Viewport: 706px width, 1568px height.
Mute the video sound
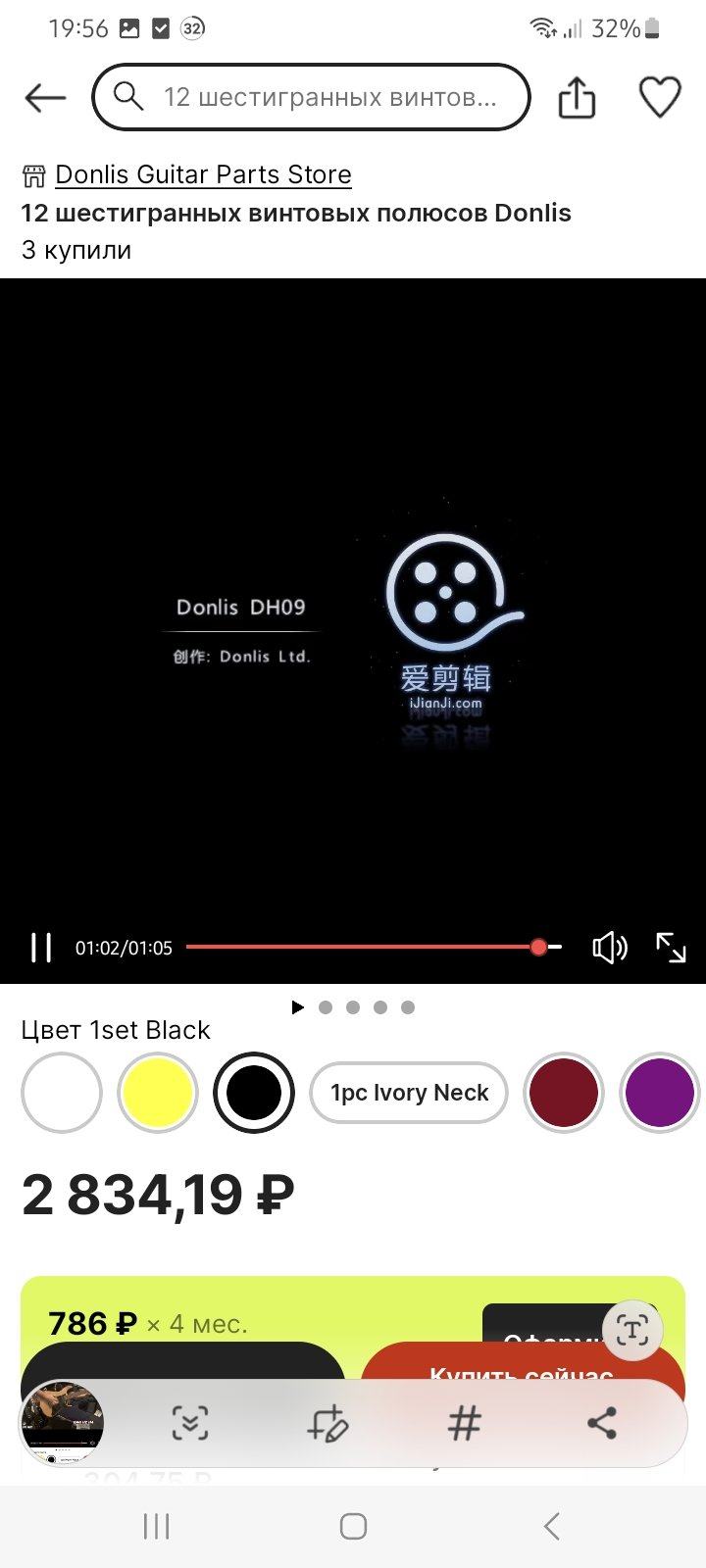coord(609,948)
